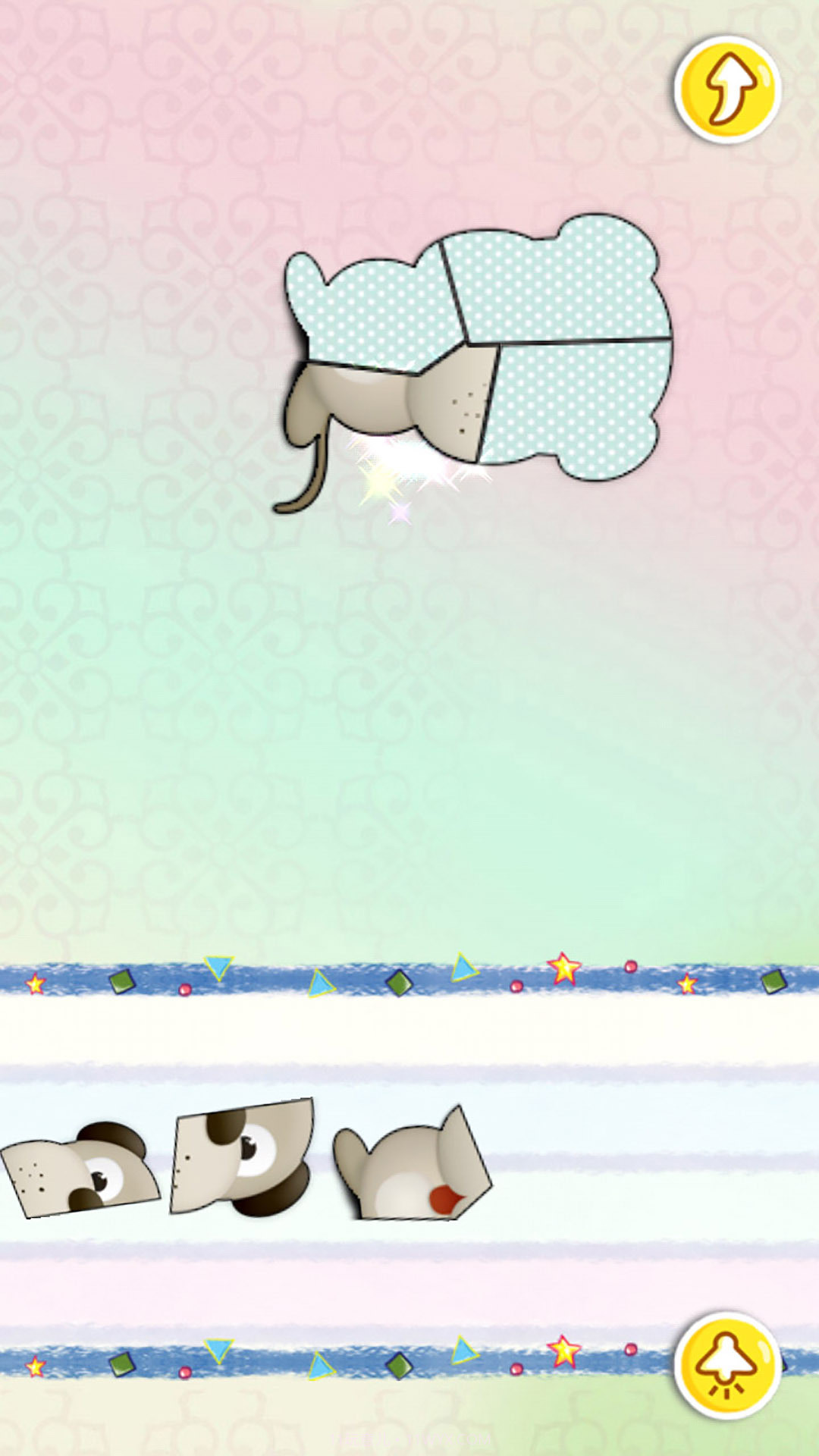Tap the yellow back arrow button
This screenshot has width=819, height=1456.
pyautogui.click(x=726, y=89)
